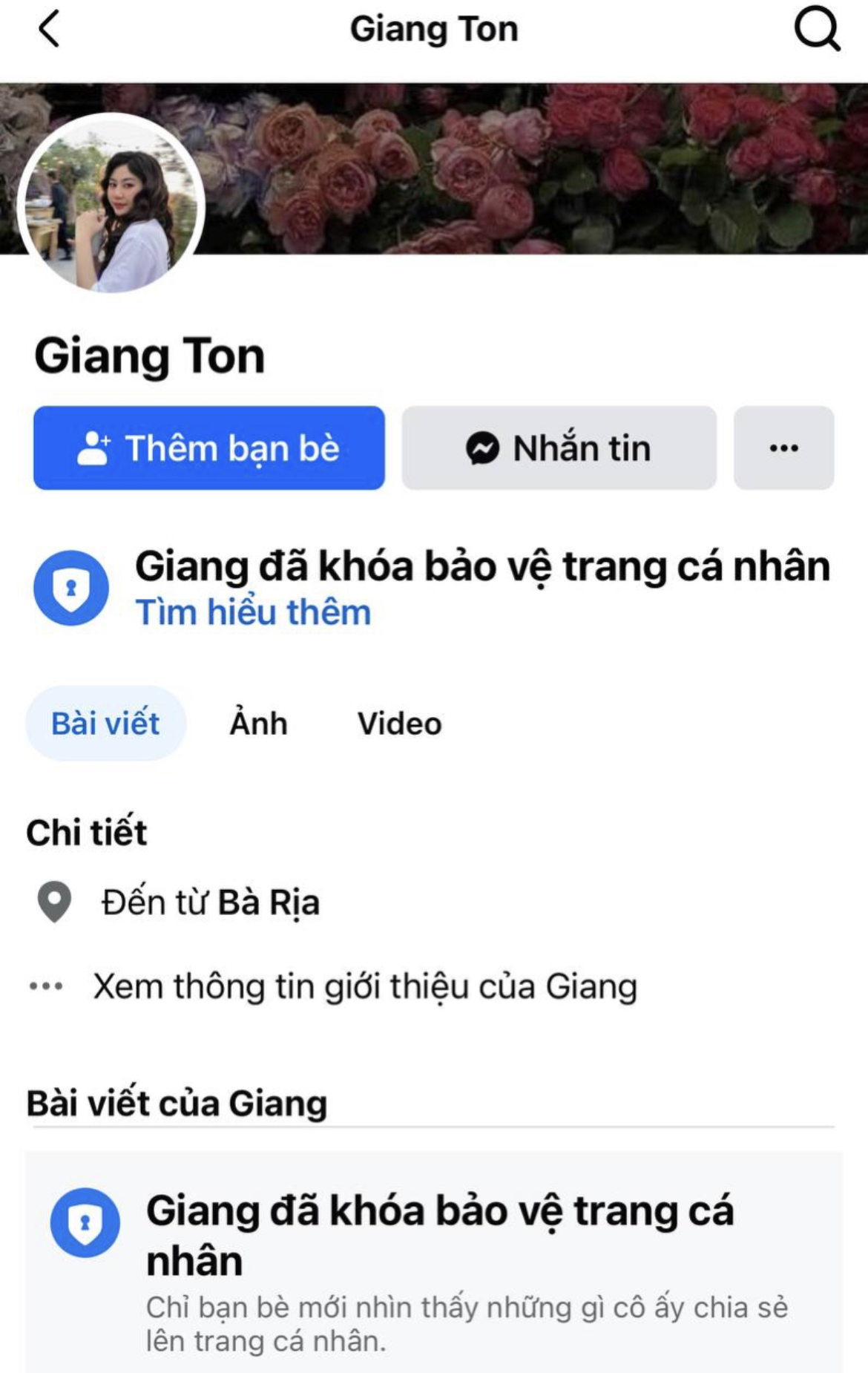This screenshot has height=1373, width=868.
Task: Select the Bài viết tab
Action: [105, 724]
